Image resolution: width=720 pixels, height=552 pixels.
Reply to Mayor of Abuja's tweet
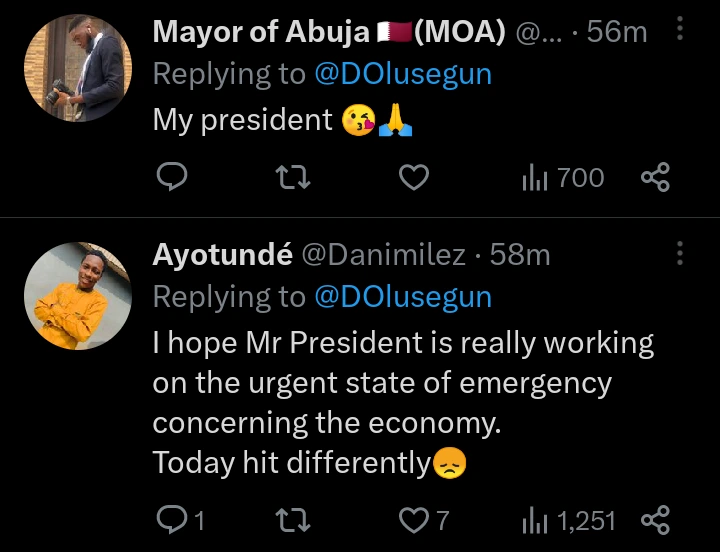coord(173,178)
